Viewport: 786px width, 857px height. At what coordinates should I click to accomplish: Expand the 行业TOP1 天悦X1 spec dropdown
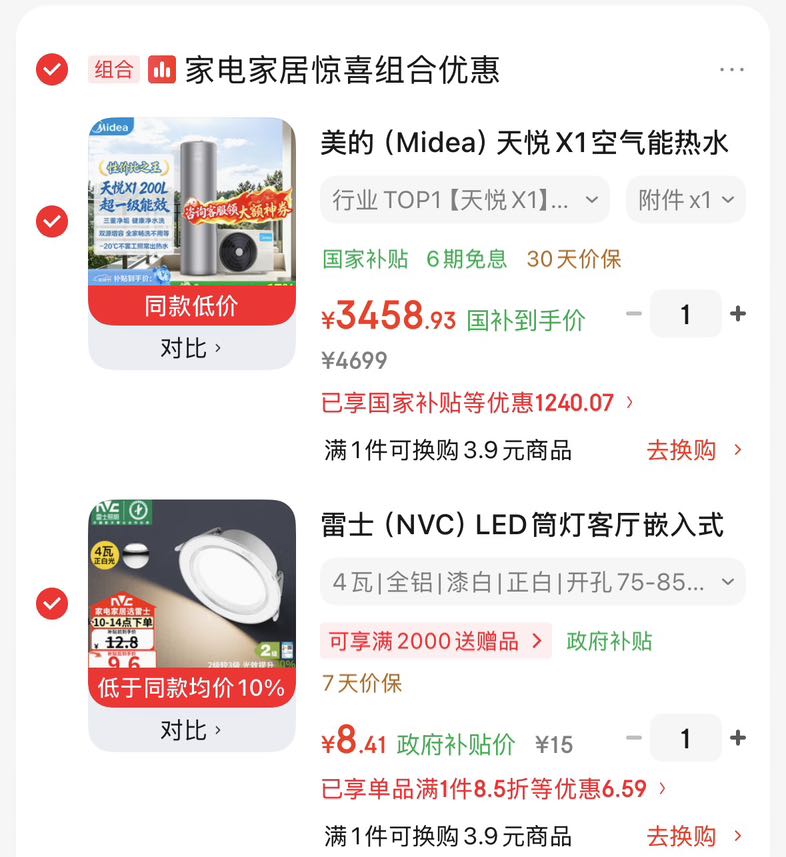coord(465,200)
